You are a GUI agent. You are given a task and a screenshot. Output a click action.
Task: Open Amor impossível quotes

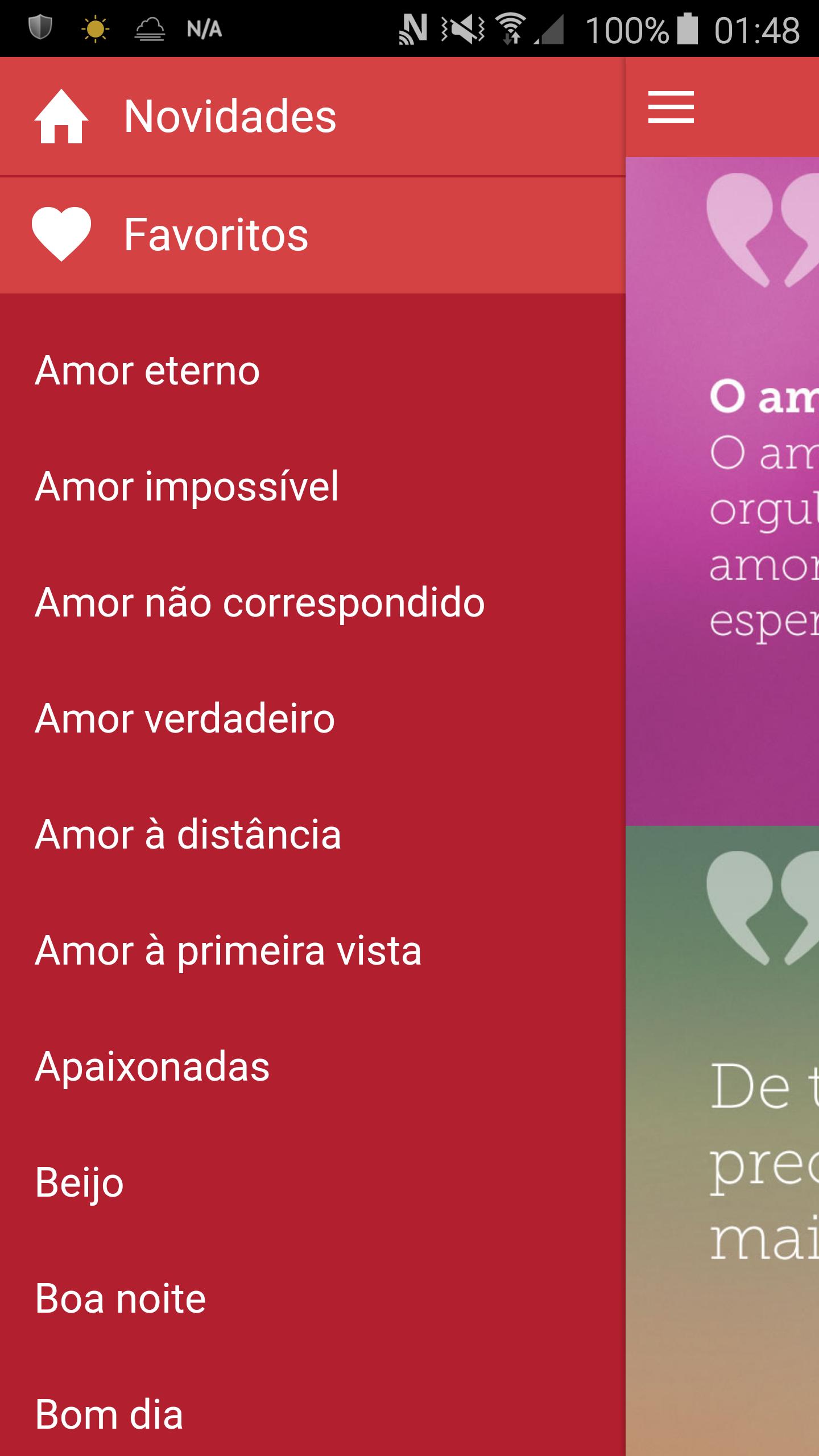pyautogui.click(x=187, y=487)
